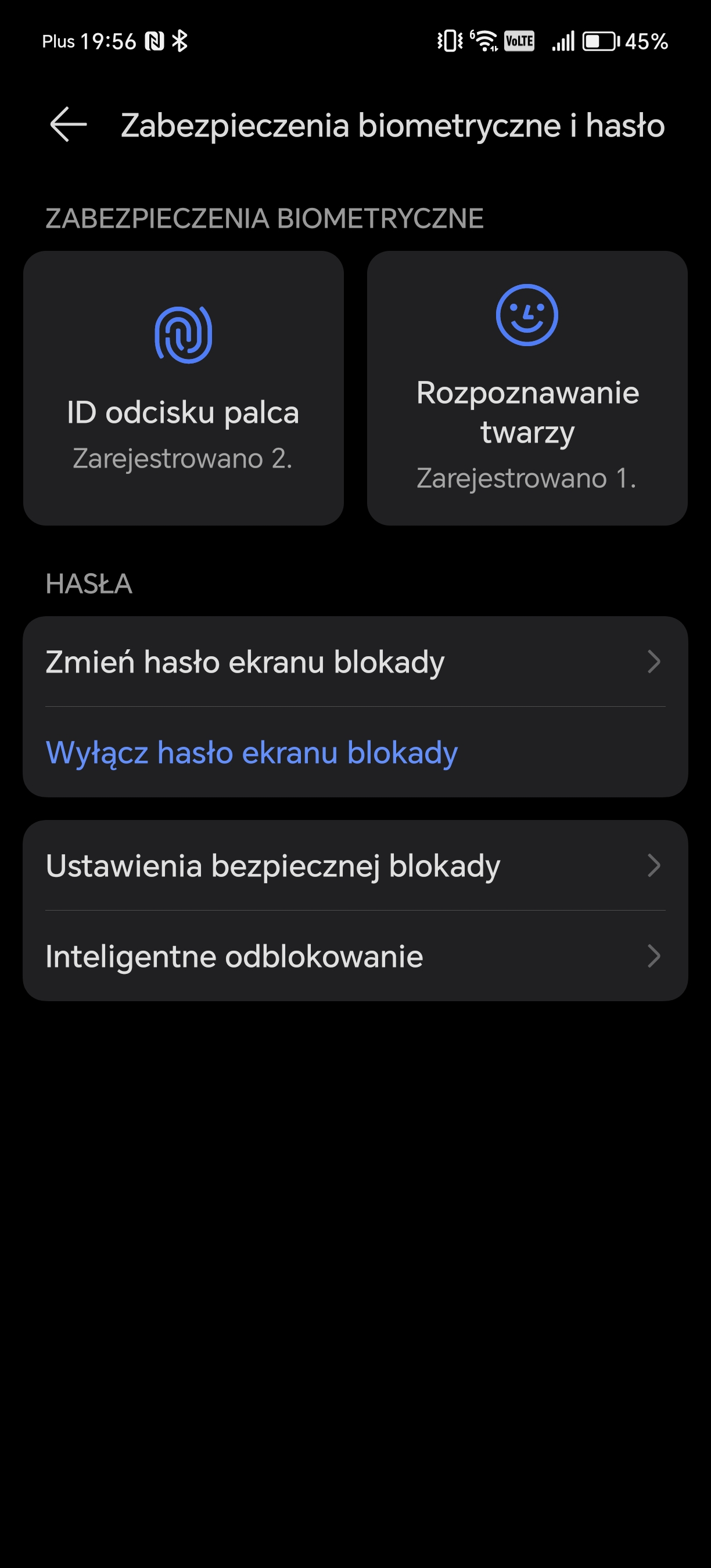
Task: Open Inteligentne odblokowanie
Action: click(355, 956)
